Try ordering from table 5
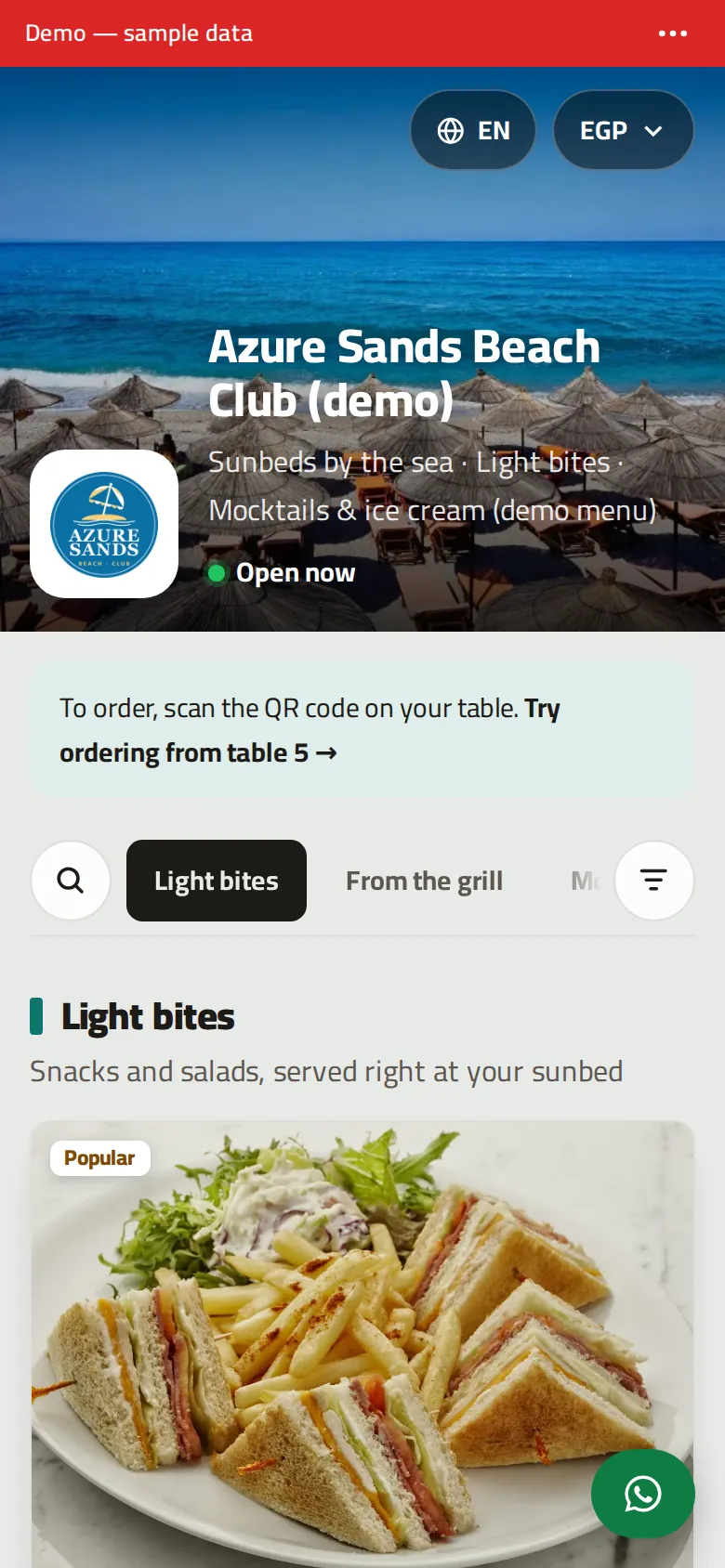This screenshot has height=1568, width=725. [310, 731]
